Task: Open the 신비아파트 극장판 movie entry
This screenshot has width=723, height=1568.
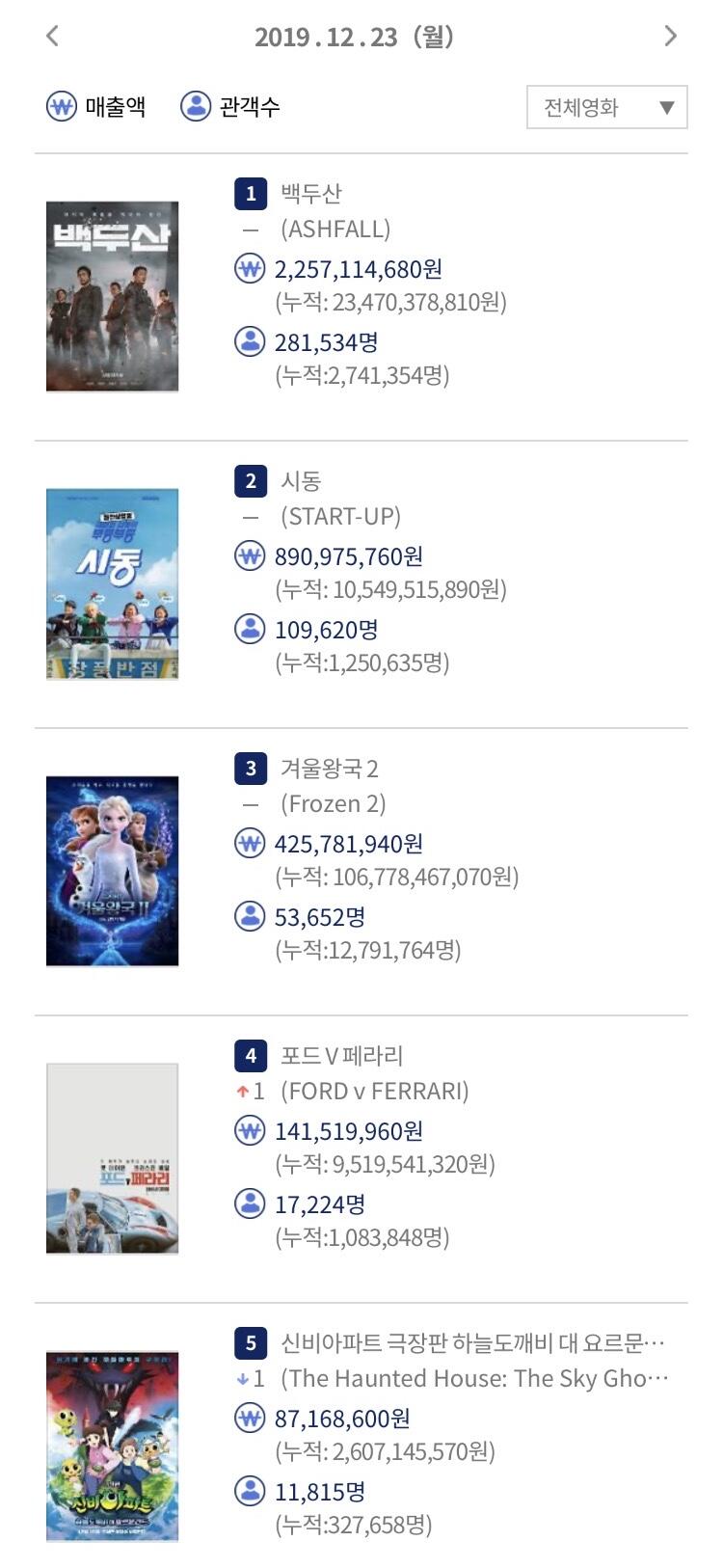Action: point(472,1343)
